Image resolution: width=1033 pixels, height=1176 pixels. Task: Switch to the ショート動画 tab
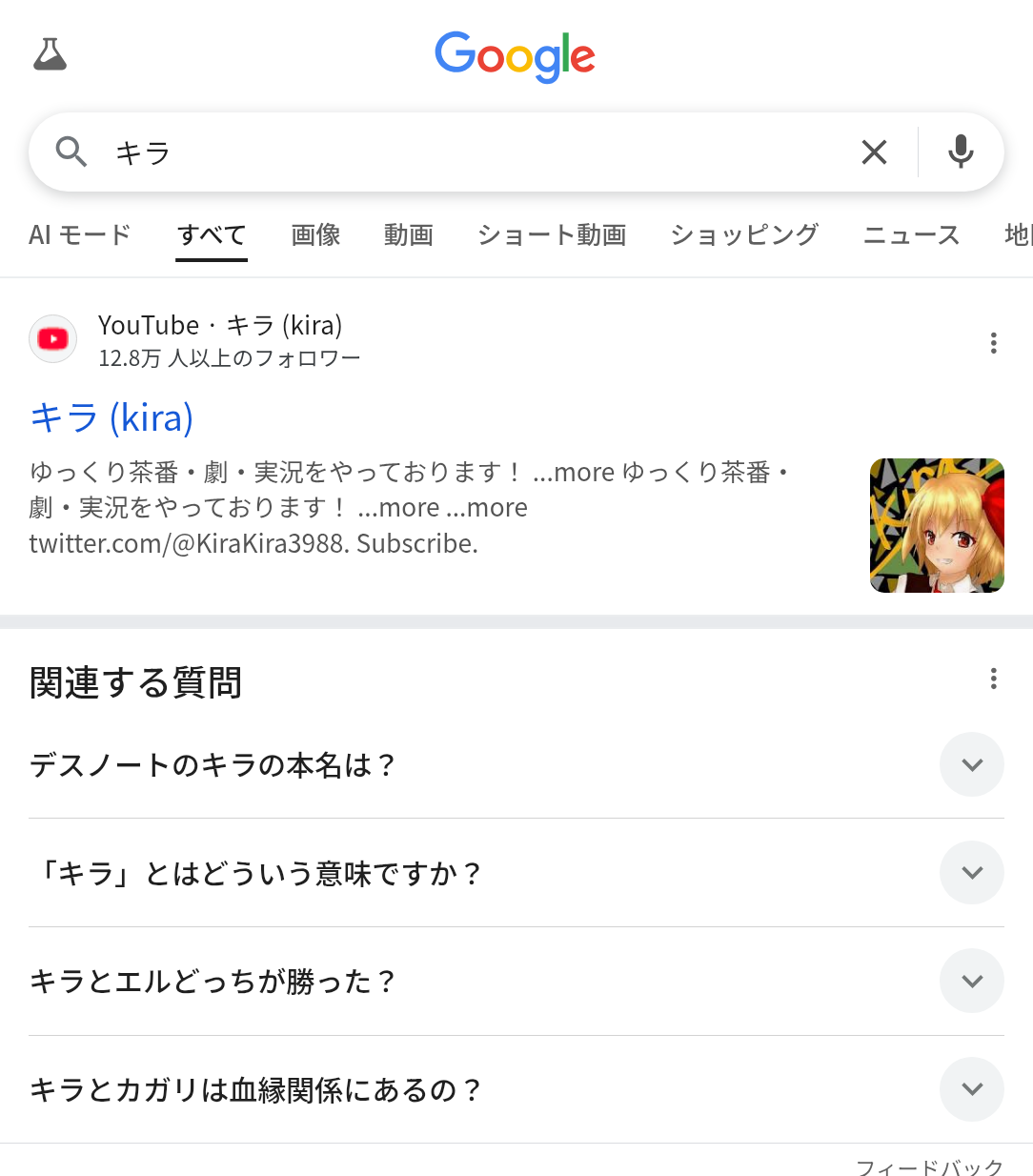pyautogui.click(x=552, y=235)
